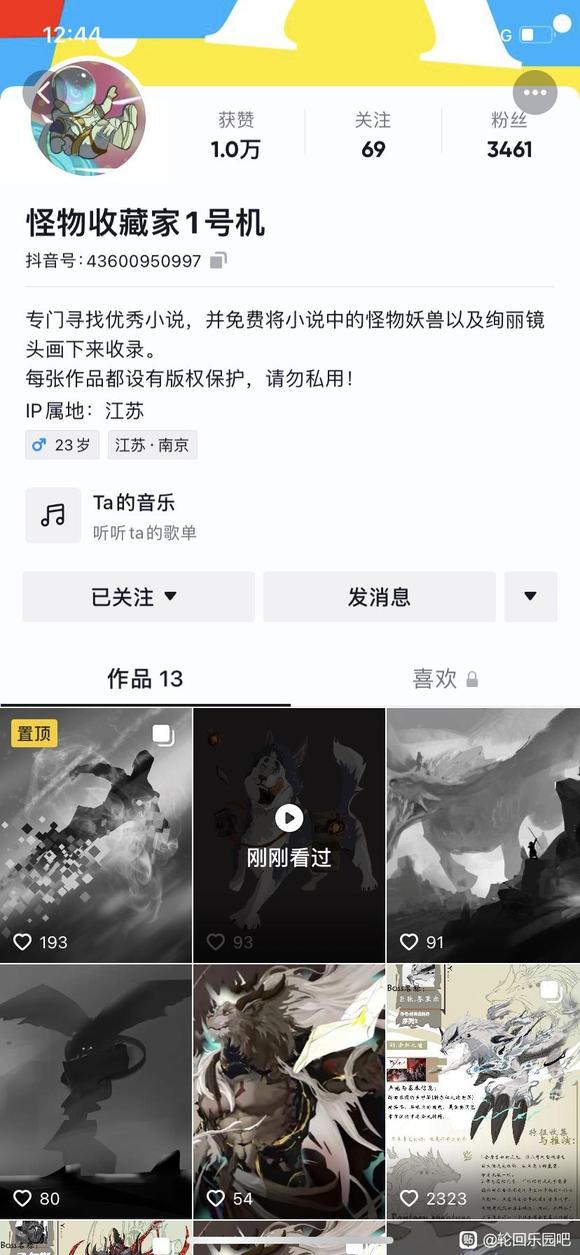Copy the Douyin ID number
The width and height of the screenshot is (580, 1255).
pyautogui.click(x=219, y=261)
